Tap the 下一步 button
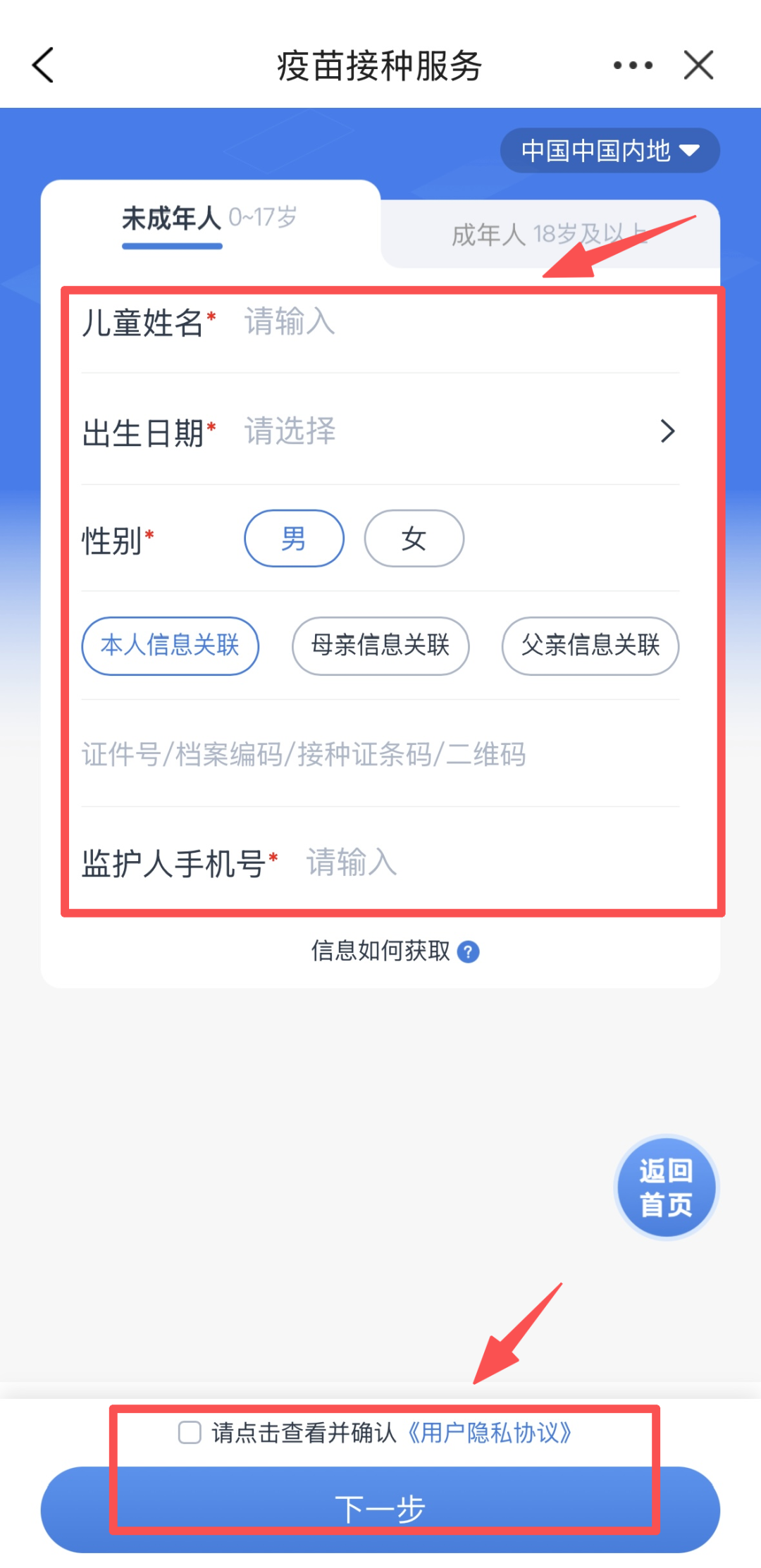761x1568 pixels. [x=380, y=1510]
